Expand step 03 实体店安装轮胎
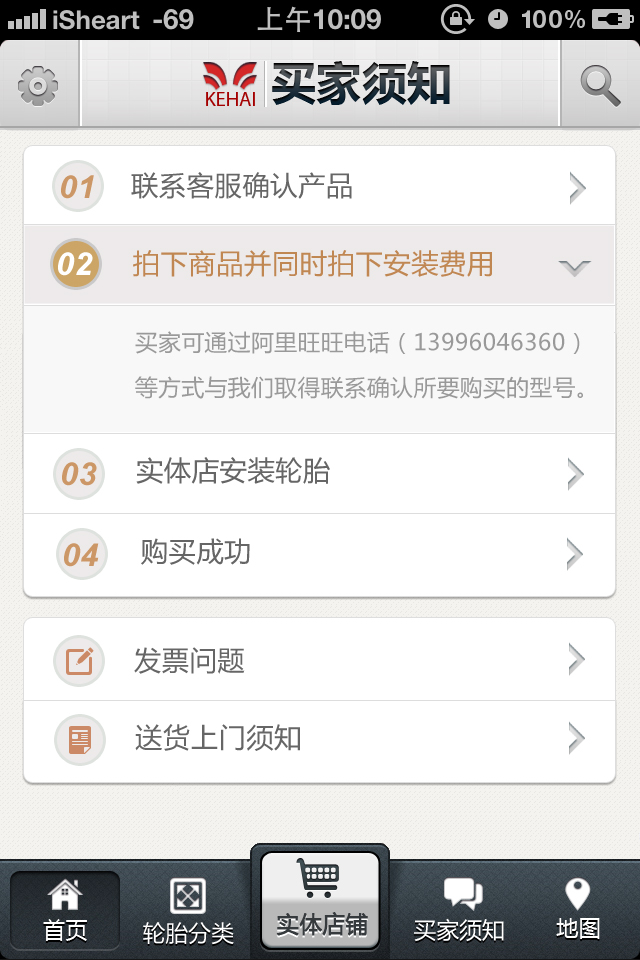 (x=319, y=473)
